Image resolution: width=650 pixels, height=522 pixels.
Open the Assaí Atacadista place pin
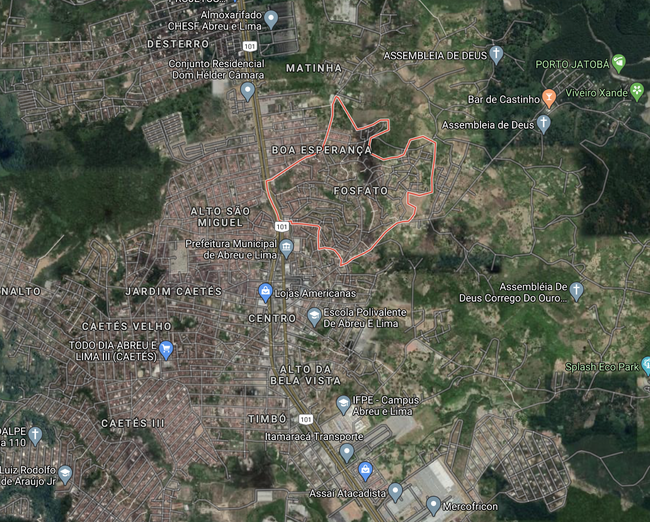[395, 491]
